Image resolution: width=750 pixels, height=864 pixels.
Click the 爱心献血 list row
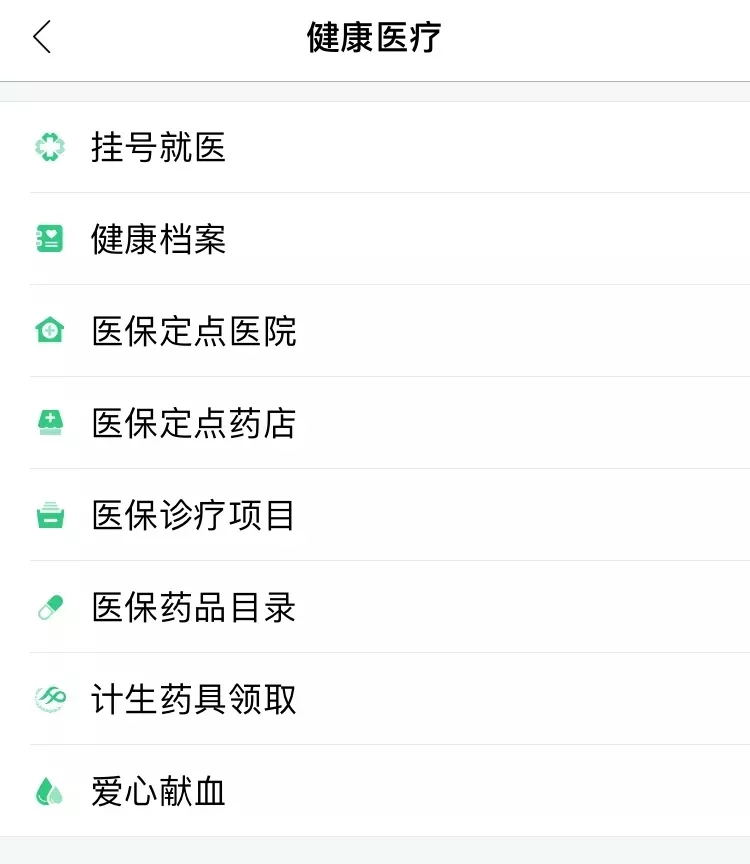375,791
